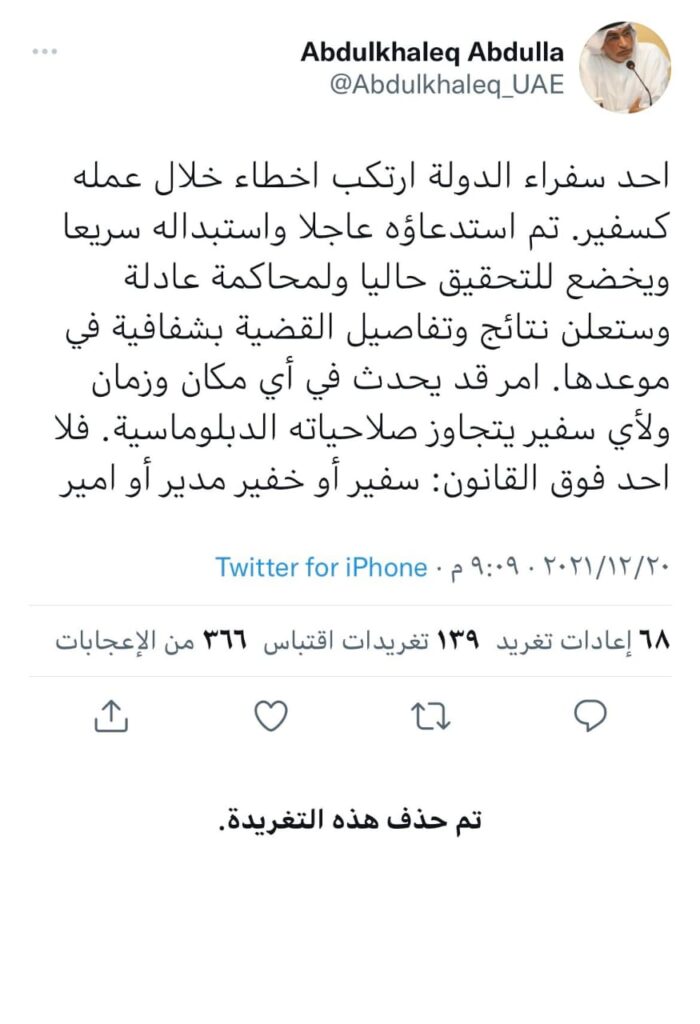Open the Twitter for iPhone source link

(322, 568)
